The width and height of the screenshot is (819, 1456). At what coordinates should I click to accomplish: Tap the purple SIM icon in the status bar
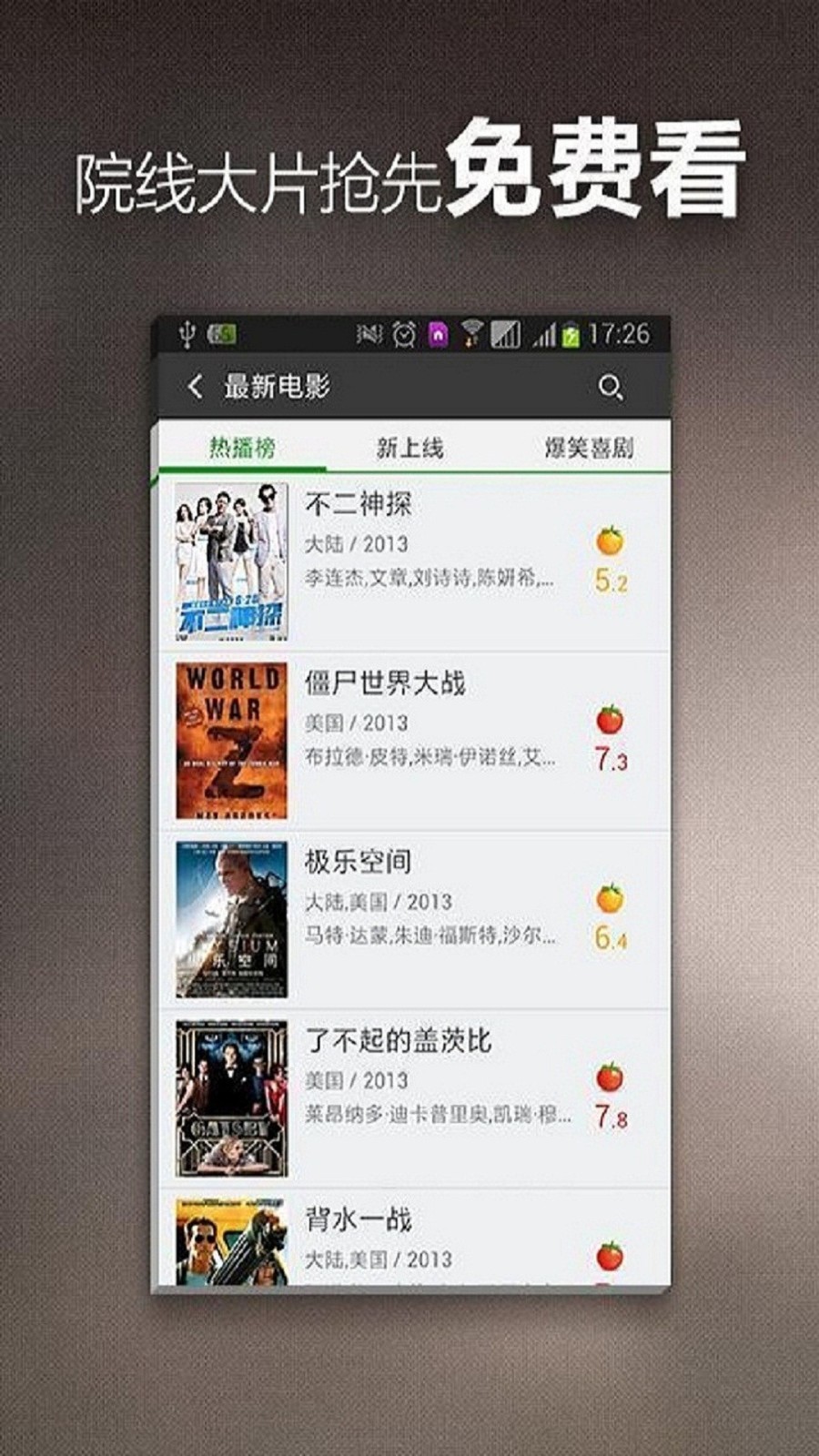click(x=438, y=336)
